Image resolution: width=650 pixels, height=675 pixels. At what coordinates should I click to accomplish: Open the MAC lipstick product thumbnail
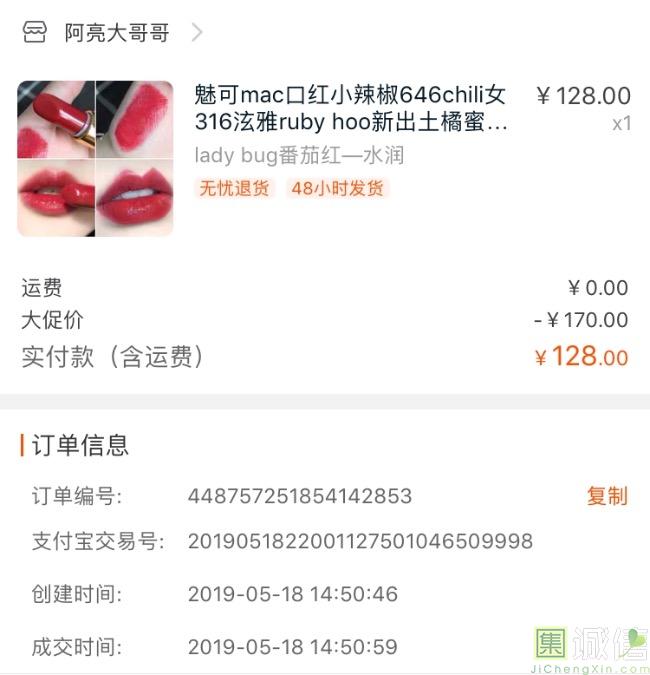(x=95, y=158)
